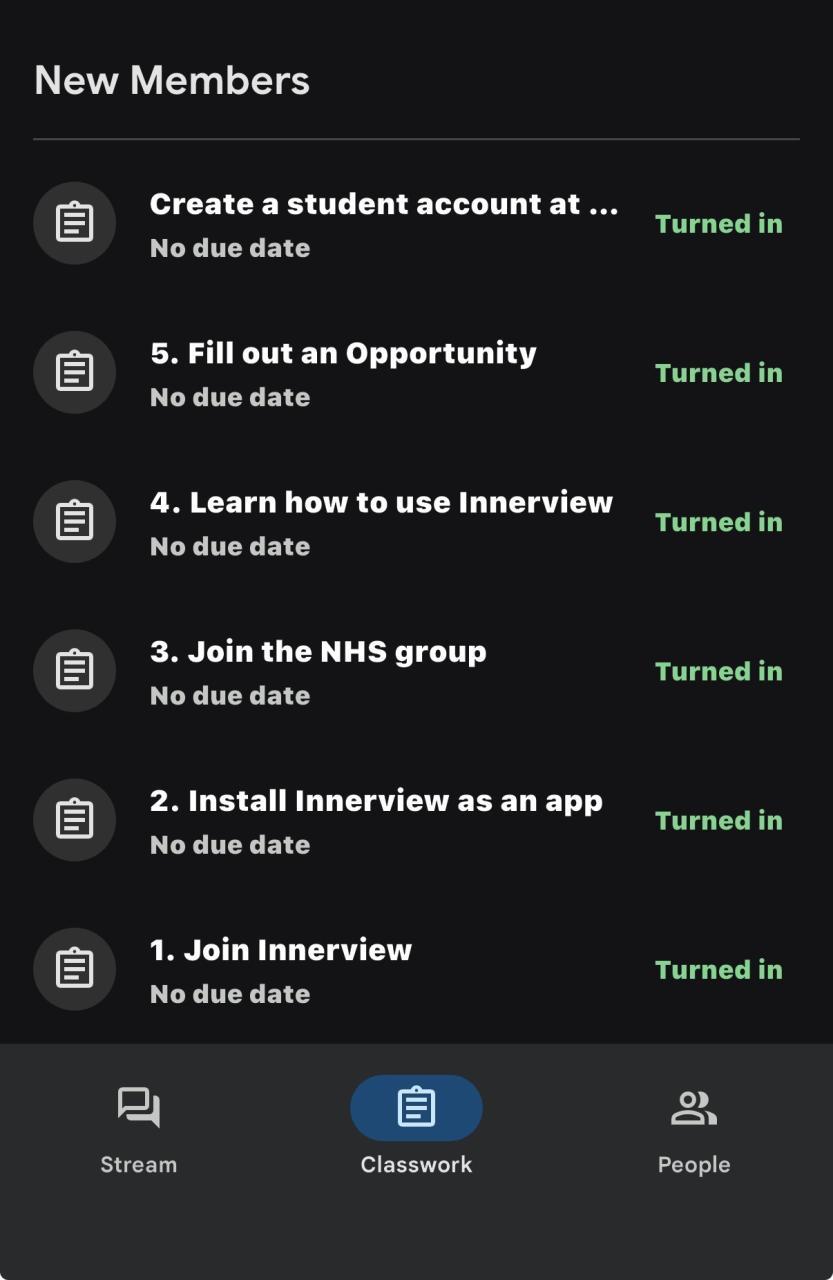The height and width of the screenshot is (1280, 833).
Task: Go to the People tab
Action: (694, 1130)
